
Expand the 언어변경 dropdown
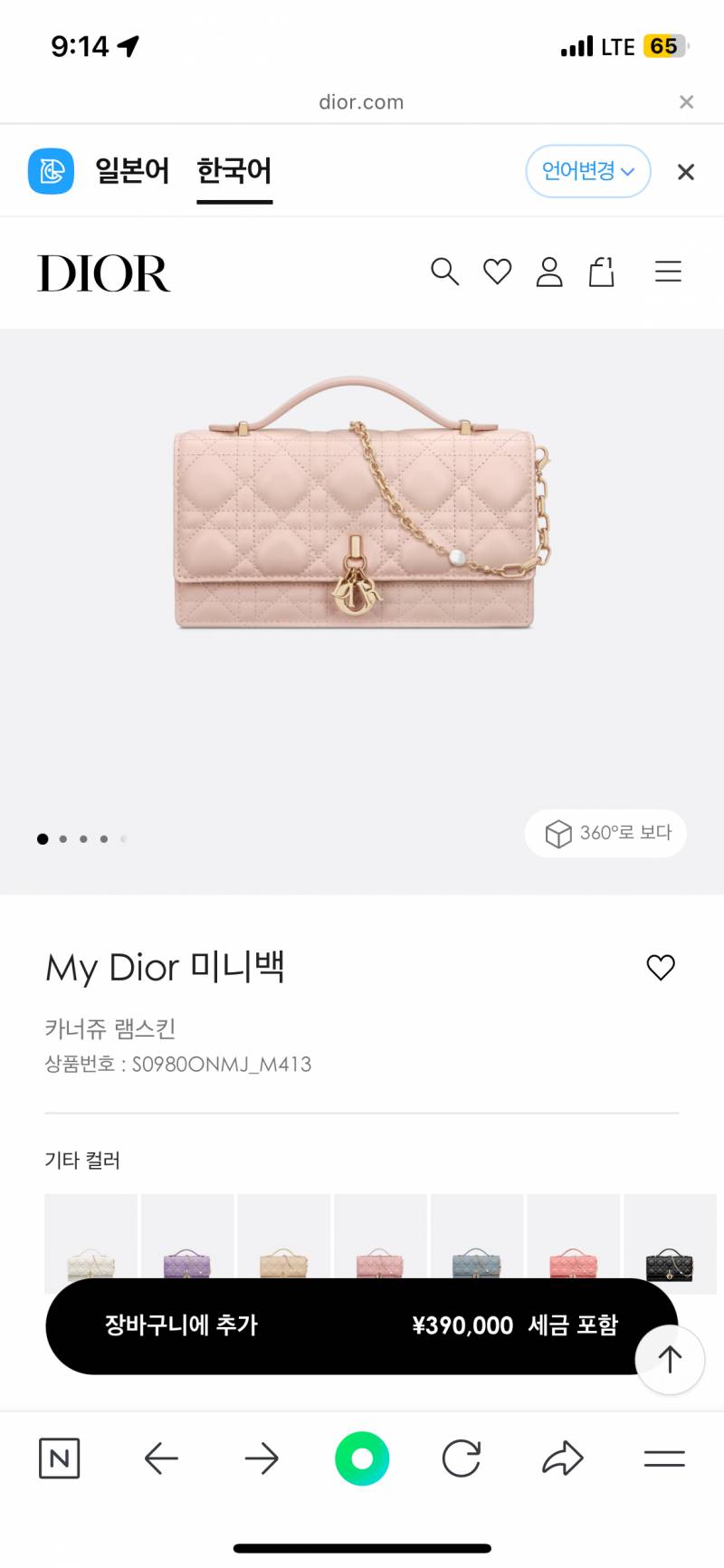[588, 171]
